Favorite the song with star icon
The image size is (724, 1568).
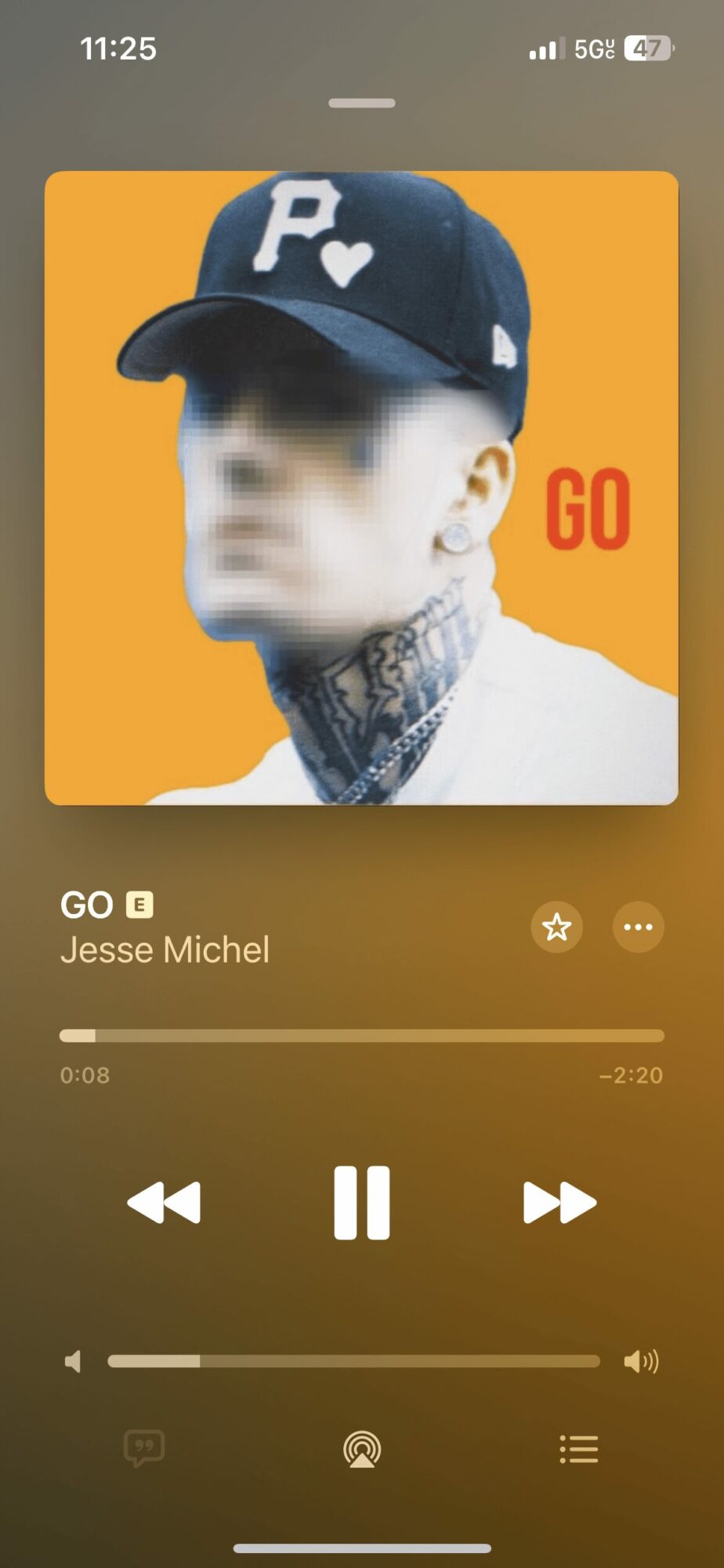(x=556, y=927)
